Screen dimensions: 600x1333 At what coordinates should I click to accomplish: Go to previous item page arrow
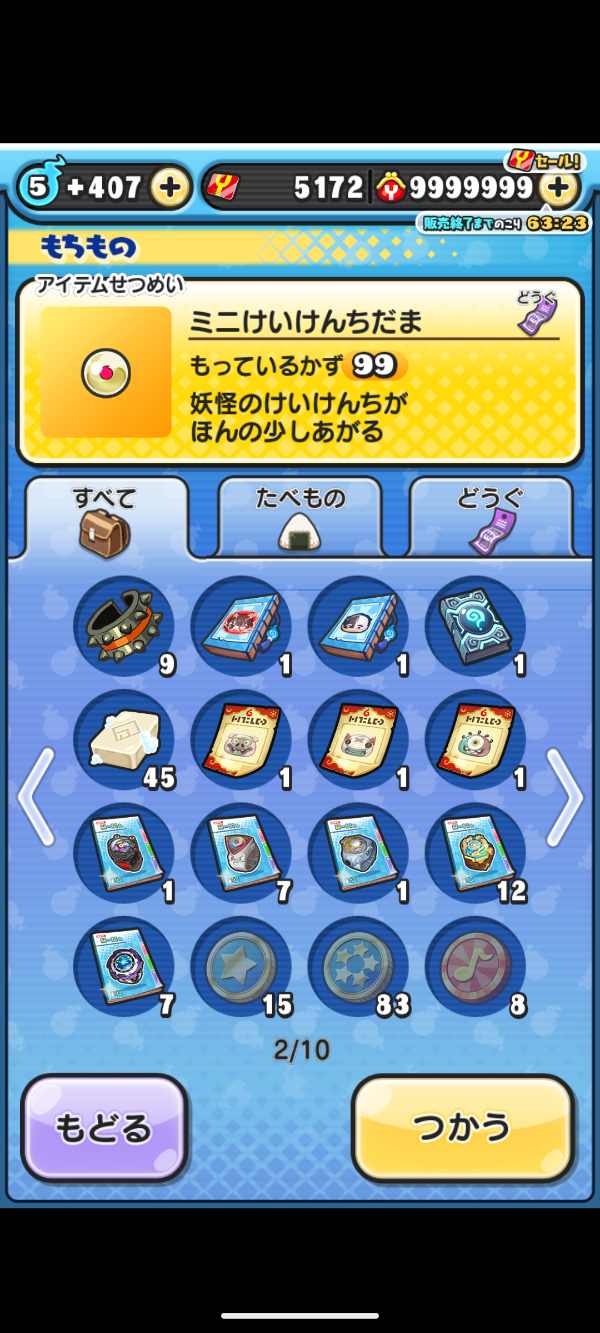(36, 796)
